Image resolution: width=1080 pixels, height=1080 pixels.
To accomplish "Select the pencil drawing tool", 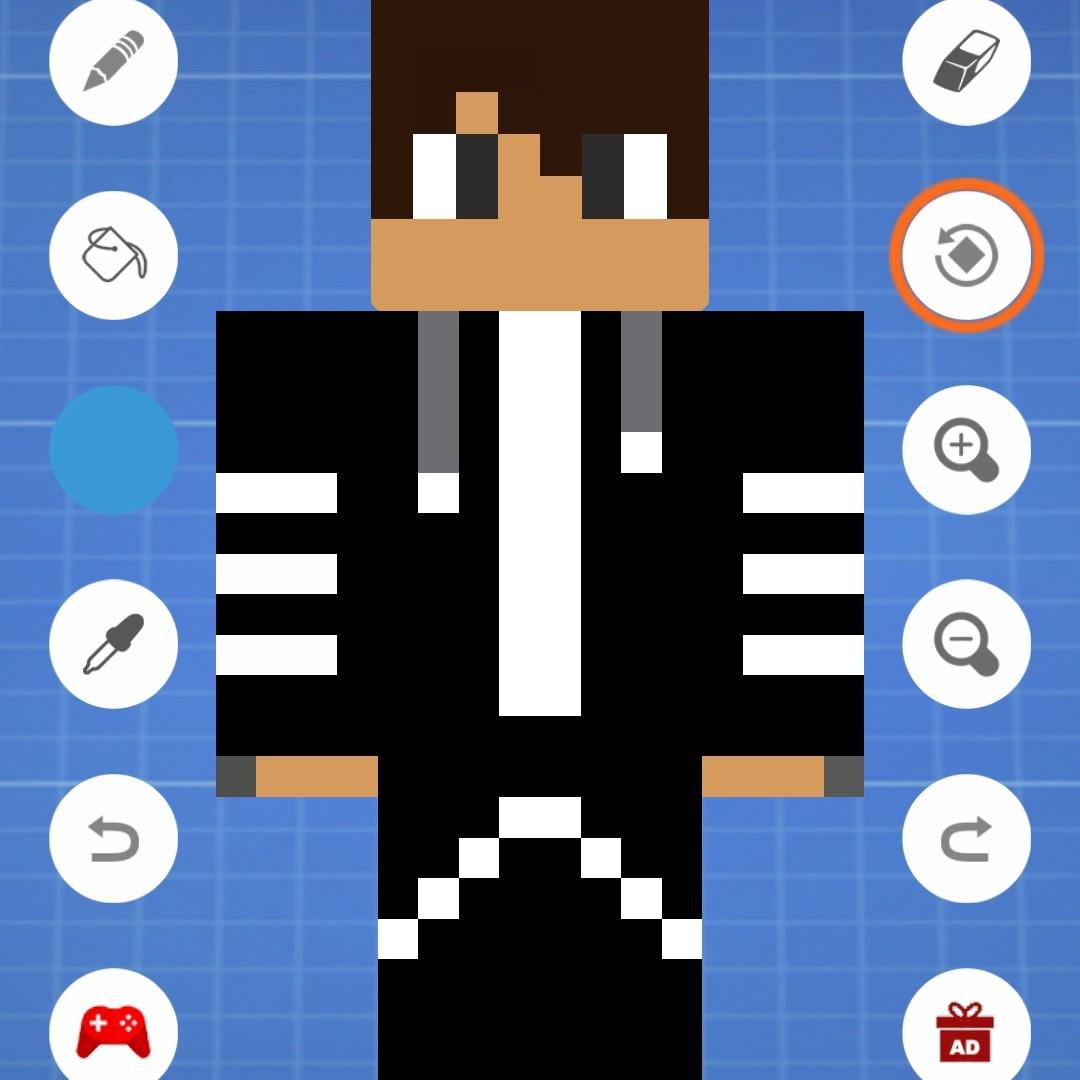I will (113, 62).
